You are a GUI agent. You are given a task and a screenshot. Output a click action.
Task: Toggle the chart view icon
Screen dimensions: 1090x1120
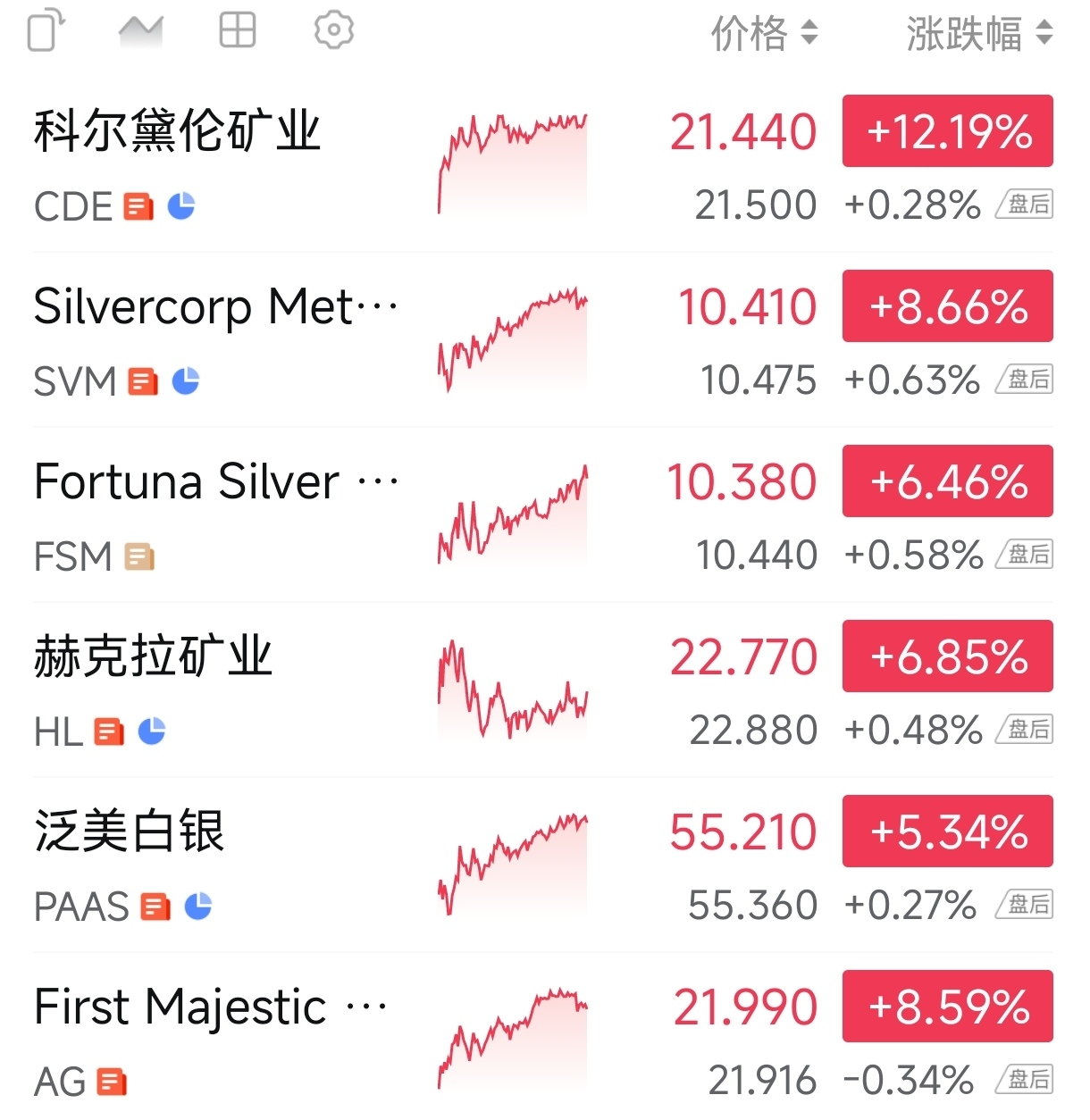141,32
